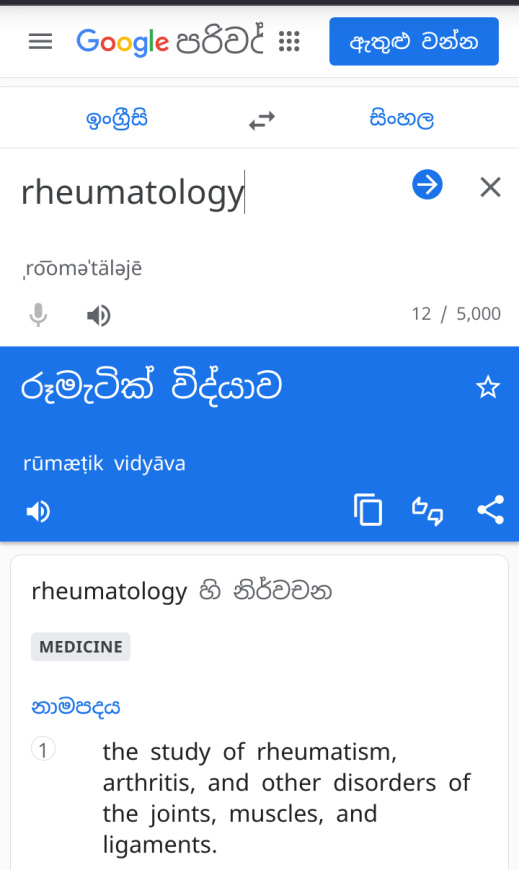This screenshot has width=519, height=870.
Task: Tap the blue sign-in button
Action: [414, 42]
